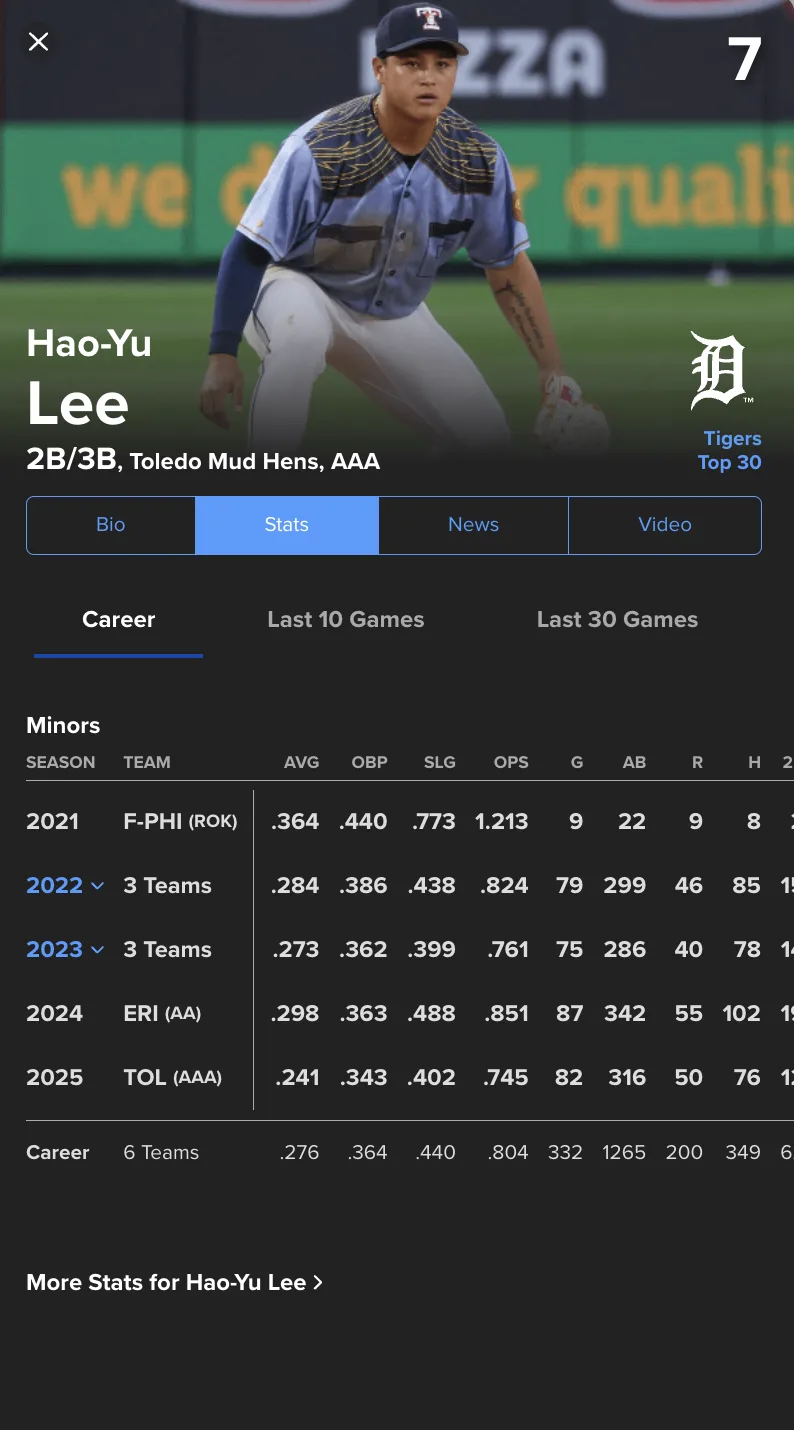Open the News tab
The width and height of the screenshot is (794, 1430).
[x=472, y=524]
